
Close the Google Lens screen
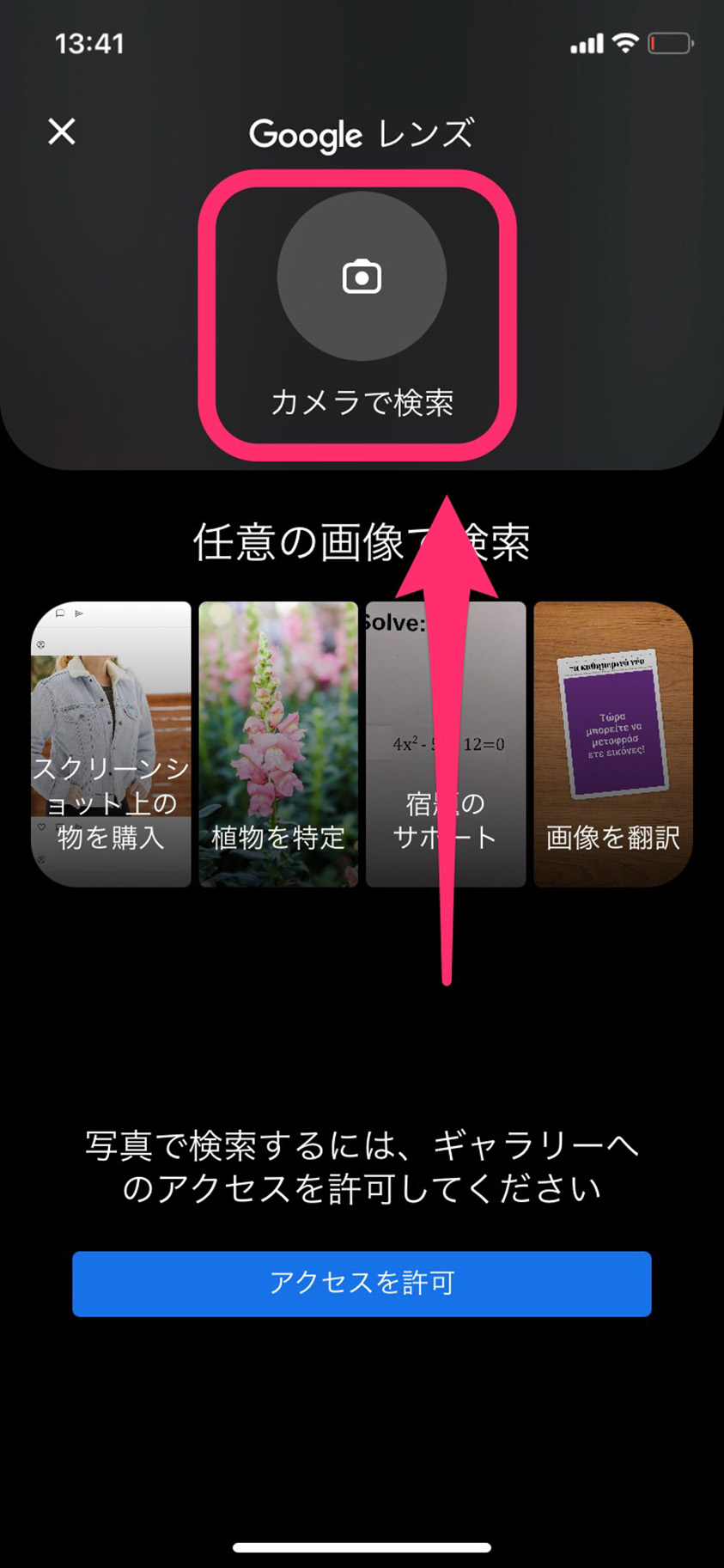tap(62, 131)
